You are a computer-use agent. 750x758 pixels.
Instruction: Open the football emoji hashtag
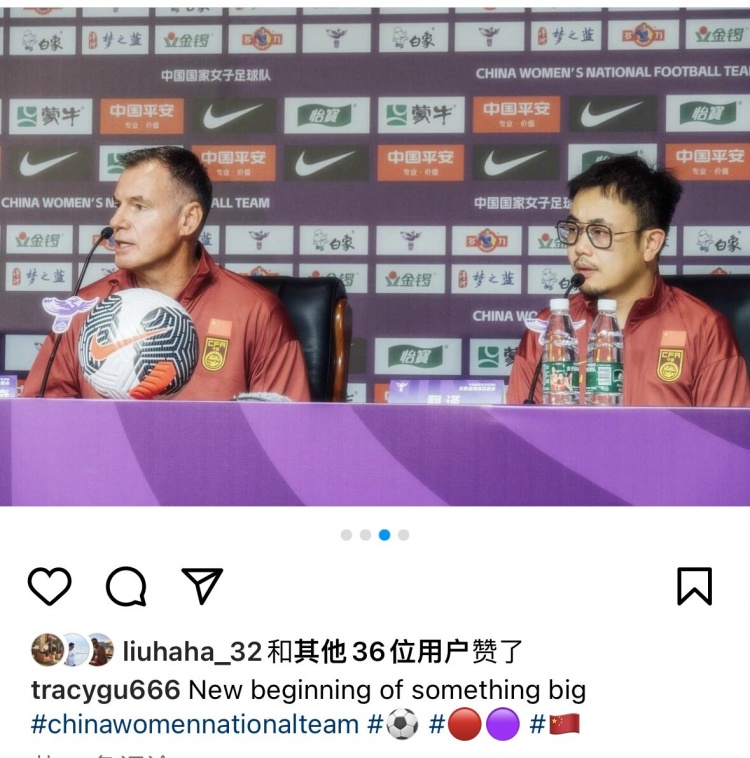click(x=394, y=724)
